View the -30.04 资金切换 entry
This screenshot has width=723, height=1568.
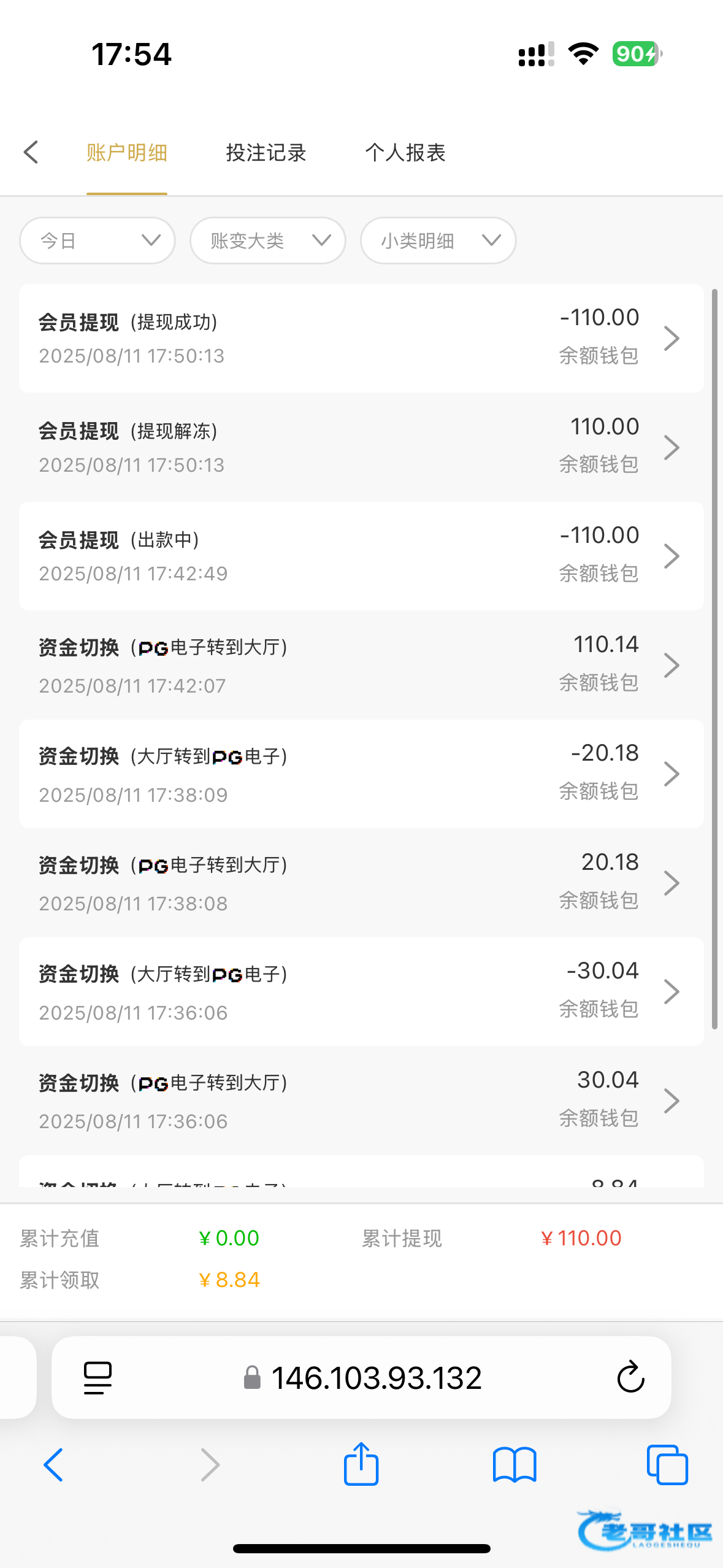pos(361,991)
